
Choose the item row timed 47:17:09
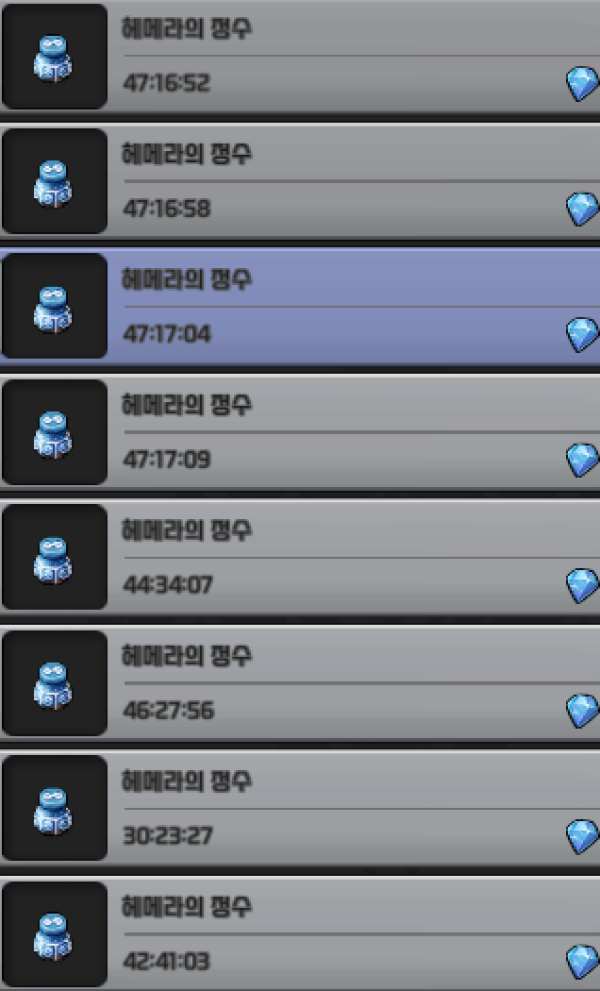pyautogui.click(x=300, y=433)
